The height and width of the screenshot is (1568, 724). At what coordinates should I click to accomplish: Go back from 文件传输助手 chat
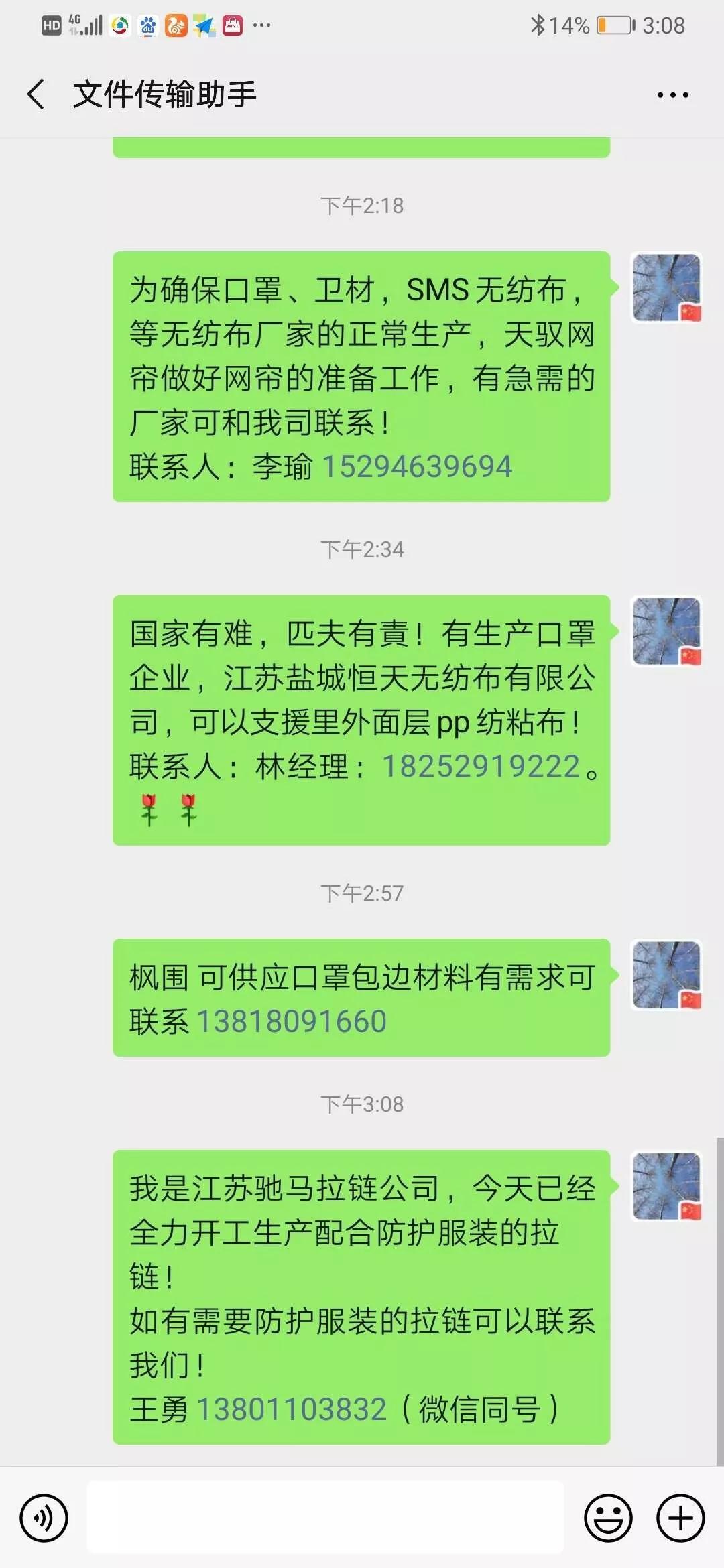(37, 94)
